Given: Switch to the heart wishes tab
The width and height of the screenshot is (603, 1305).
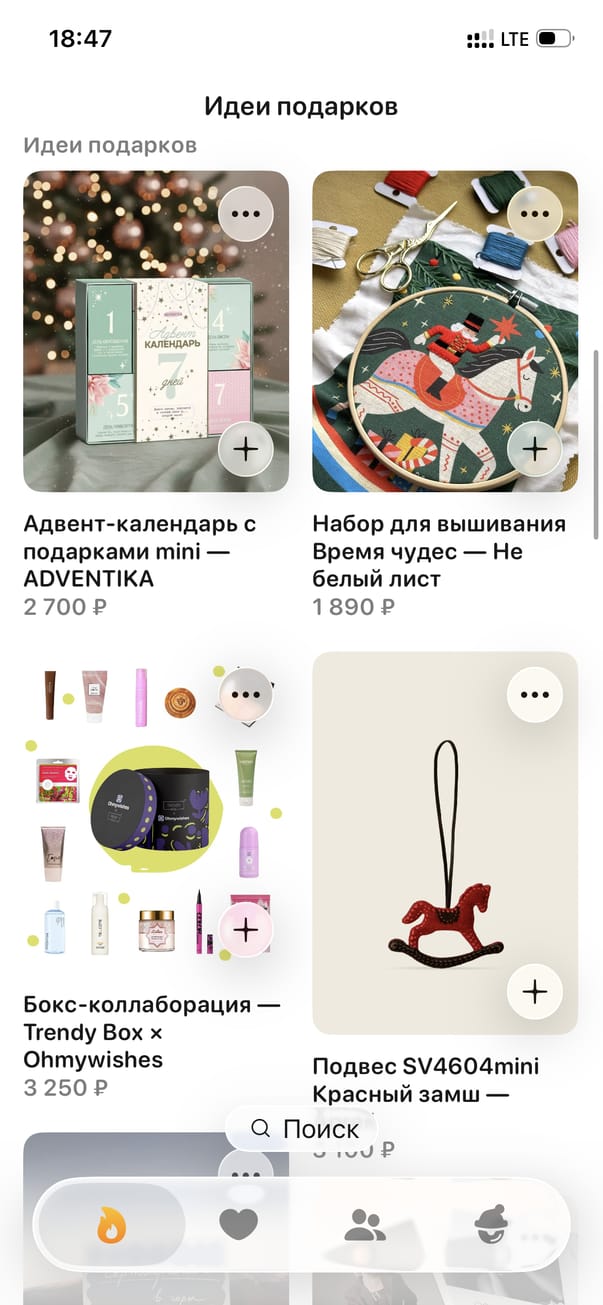Looking at the screenshot, I should pos(238,1224).
